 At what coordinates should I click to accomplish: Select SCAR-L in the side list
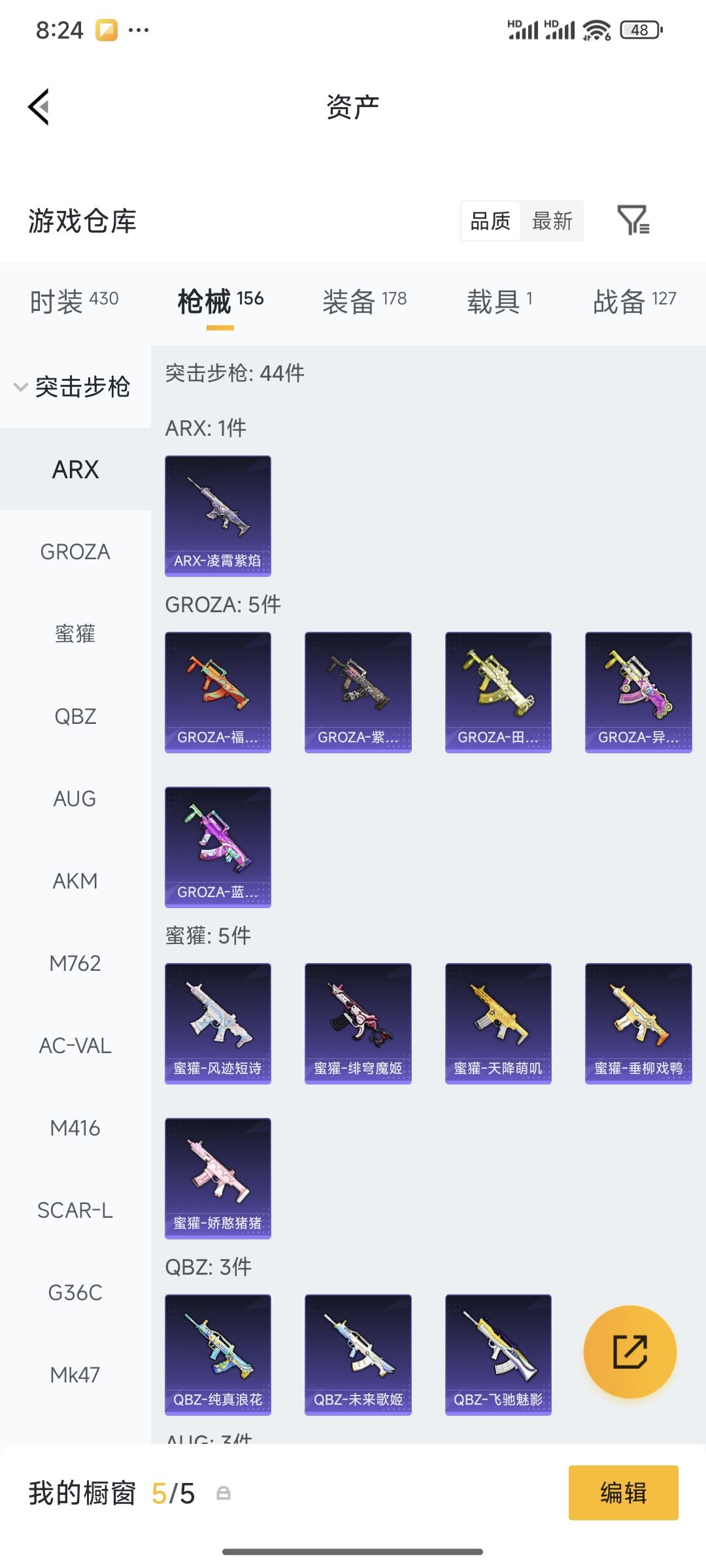(x=75, y=1211)
